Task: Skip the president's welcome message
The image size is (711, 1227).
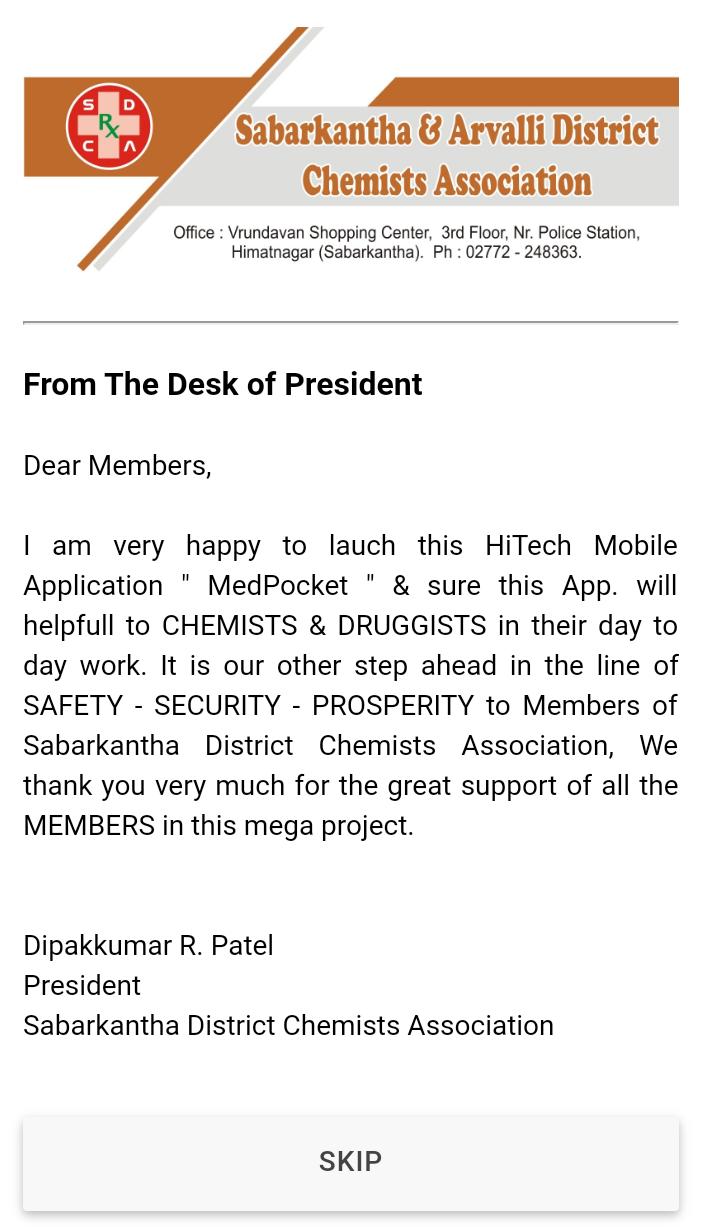Action: (x=350, y=1162)
